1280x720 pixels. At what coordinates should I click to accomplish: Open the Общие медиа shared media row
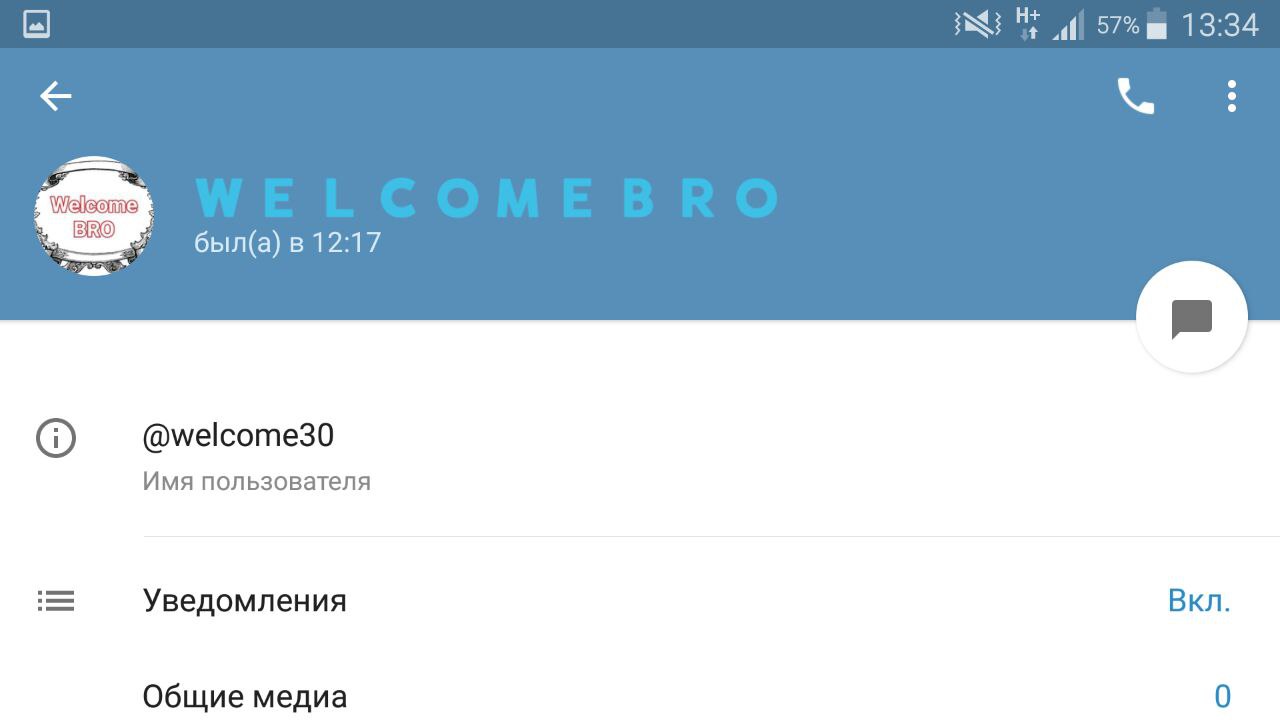(x=640, y=696)
